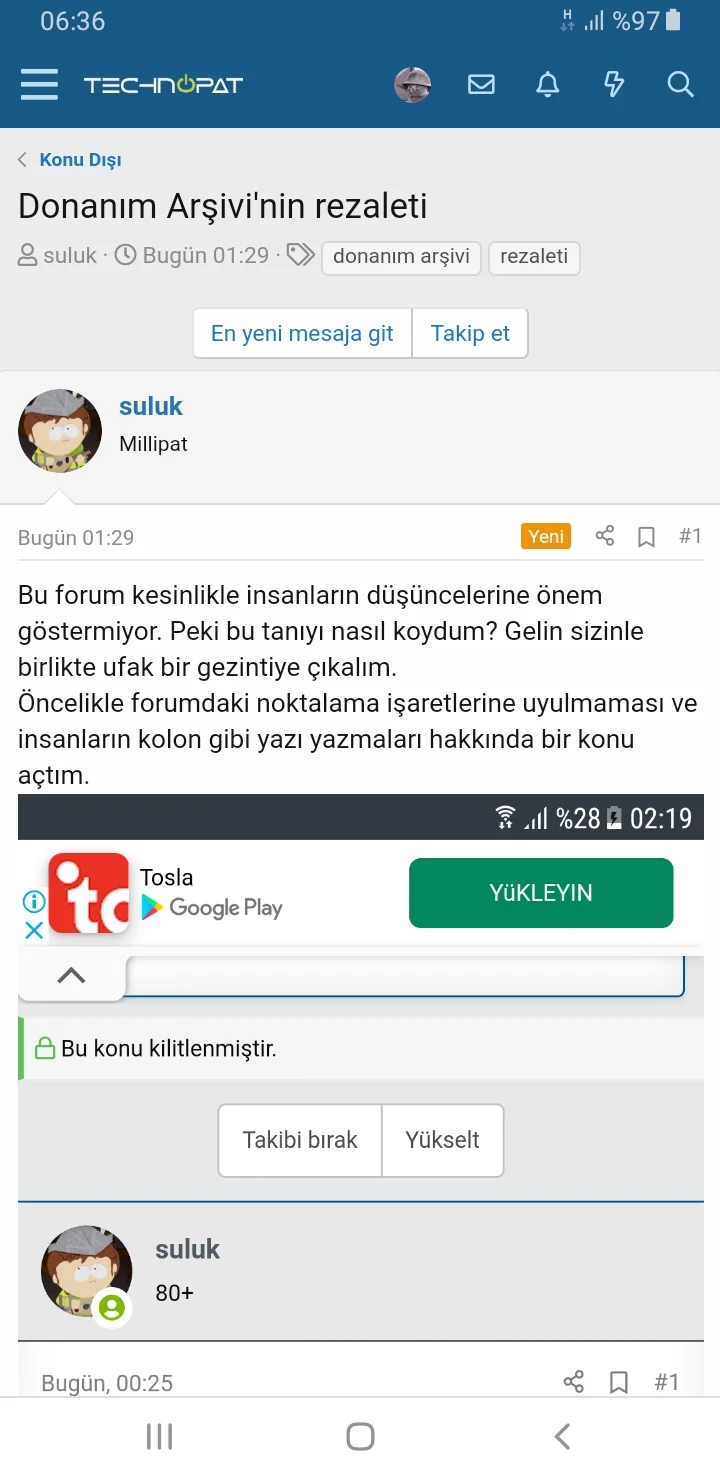The height and width of the screenshot is (1480, 720).
Task: View suluk's profile from the post username
Action: point(151,406)
